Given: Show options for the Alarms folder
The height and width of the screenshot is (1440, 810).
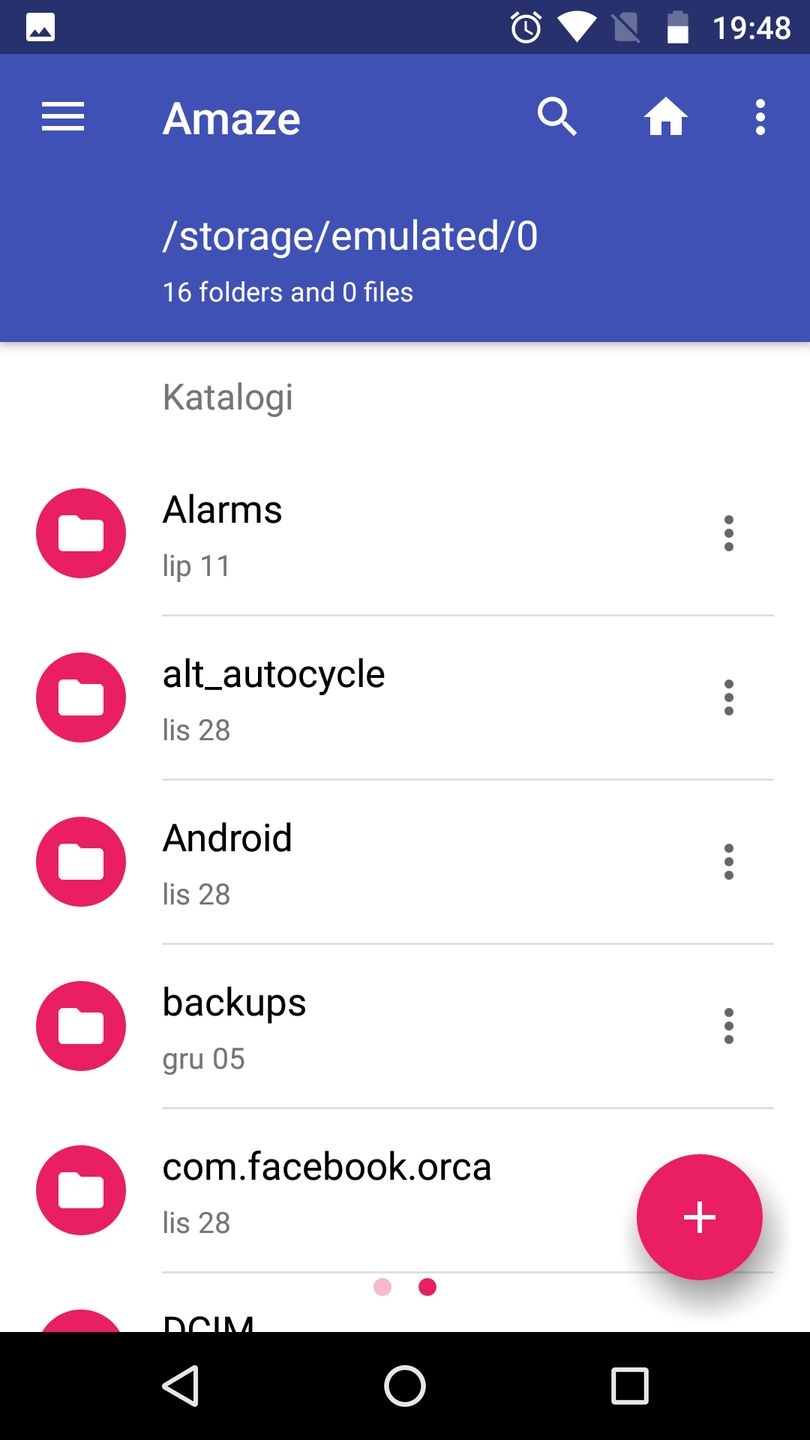Looking at the screenshot, I should (x=729, y=534).
